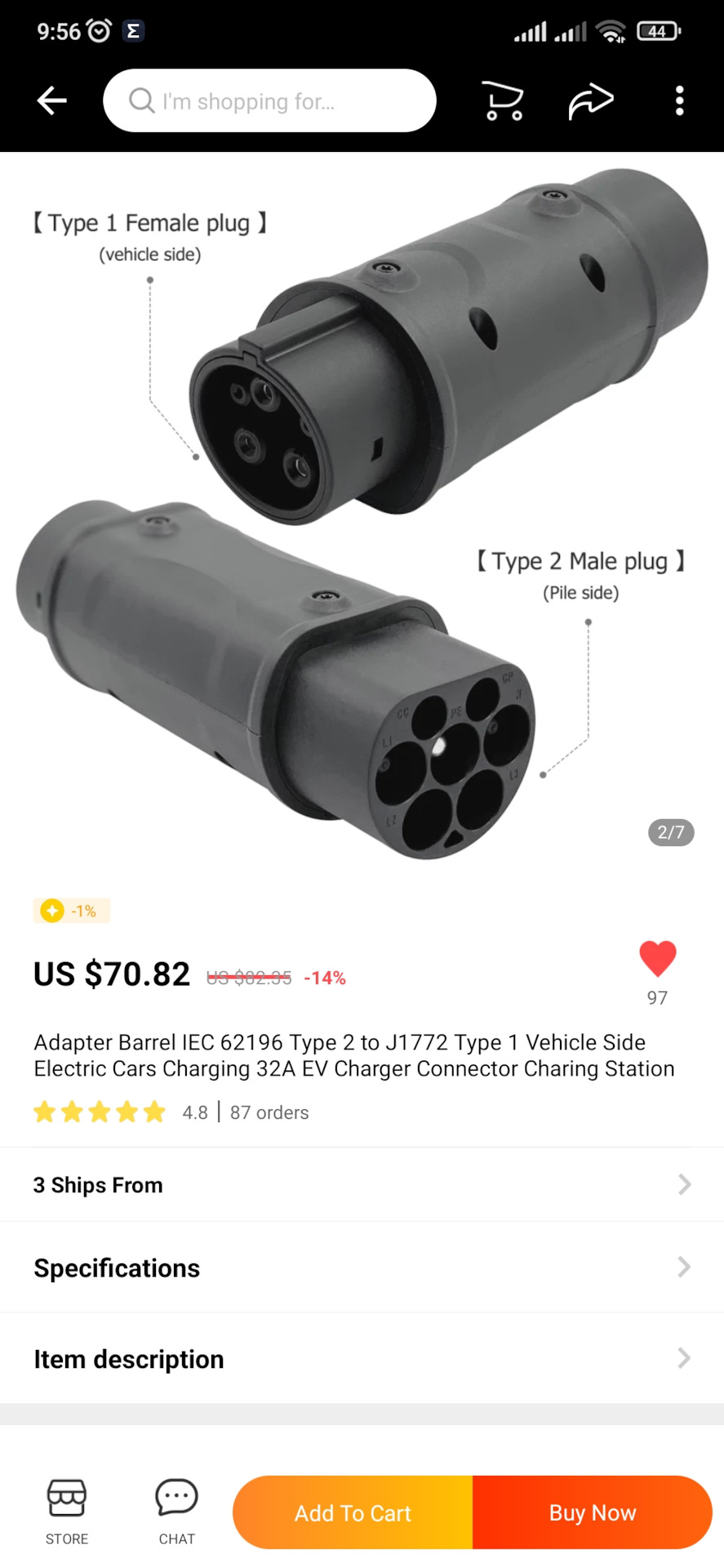Image resolution: width=724 pixels, height=1568 pixels.
Task: Tap the 'I'm shopping for...' search box
Action: click(269, 100)
